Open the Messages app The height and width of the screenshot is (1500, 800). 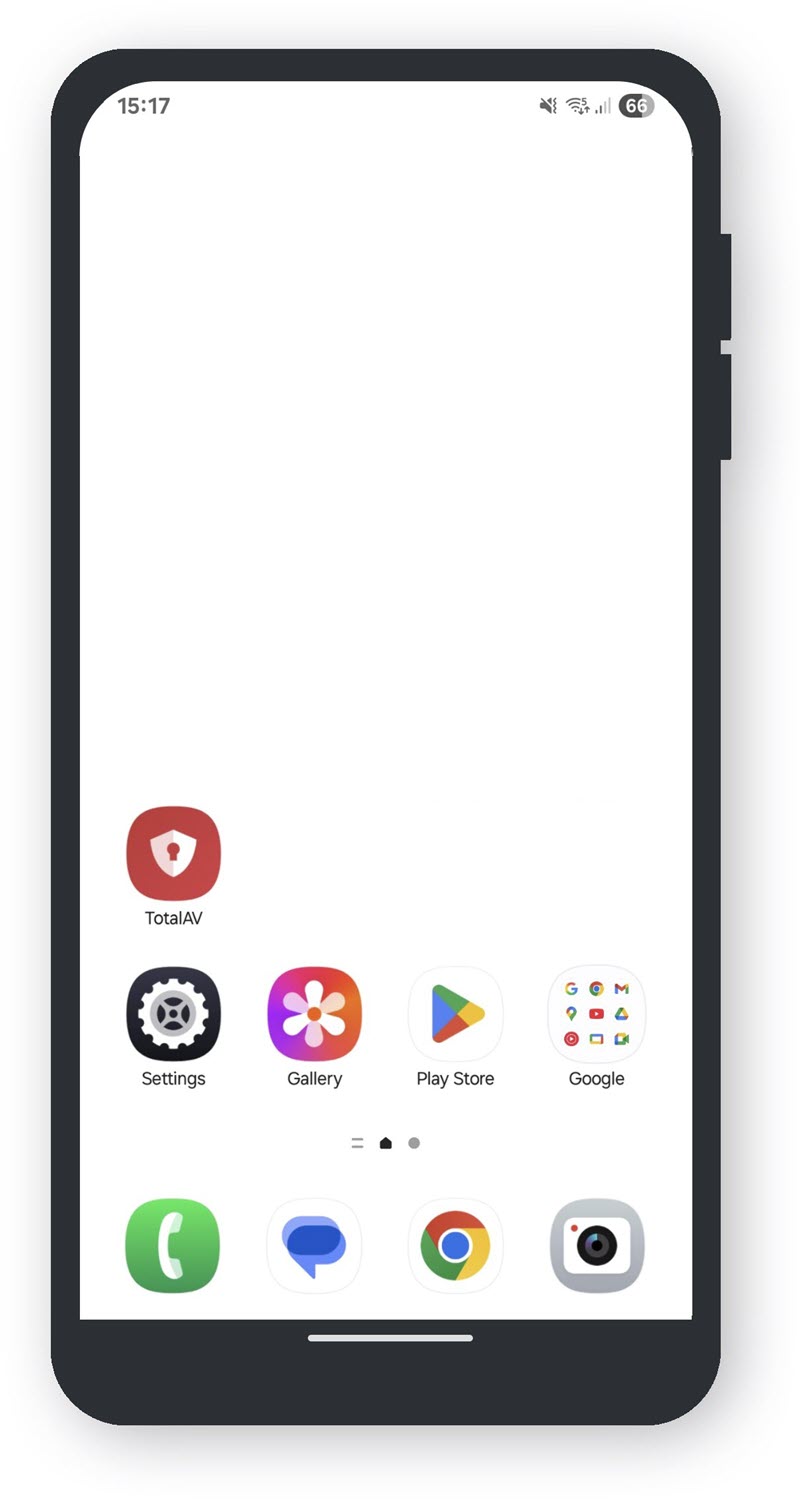[314, 1245]
